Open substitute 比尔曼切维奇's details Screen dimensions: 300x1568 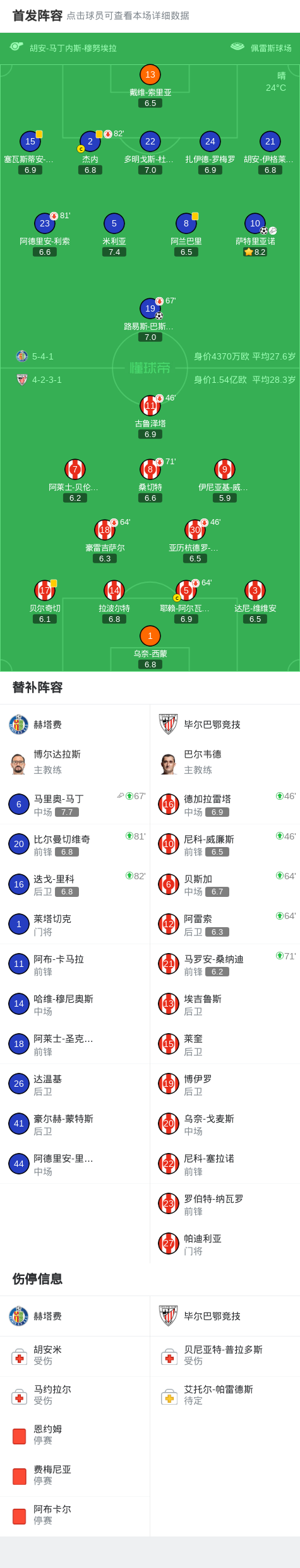pyautogui.click(x=75, y=844)
